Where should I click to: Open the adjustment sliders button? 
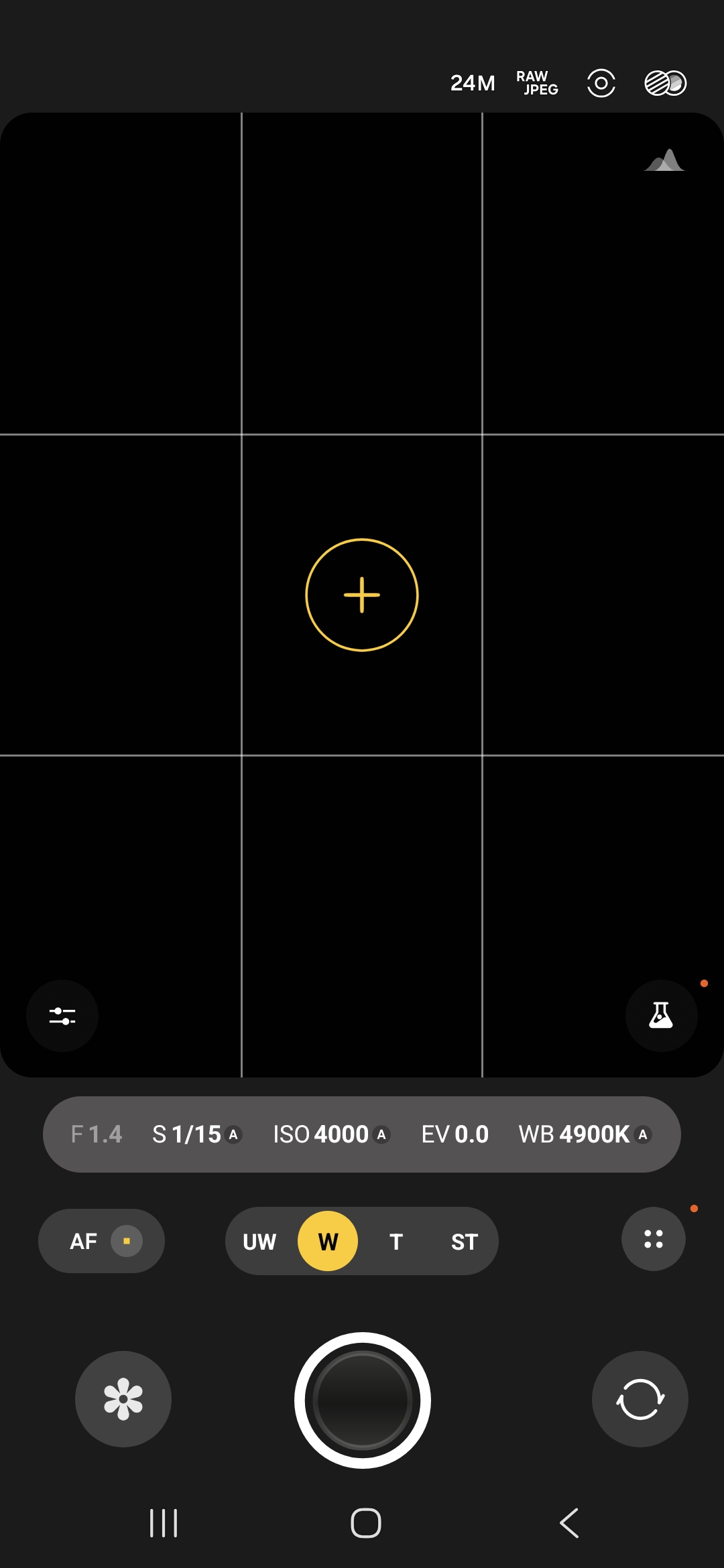pyautogui.click(x=62, y=1016)
